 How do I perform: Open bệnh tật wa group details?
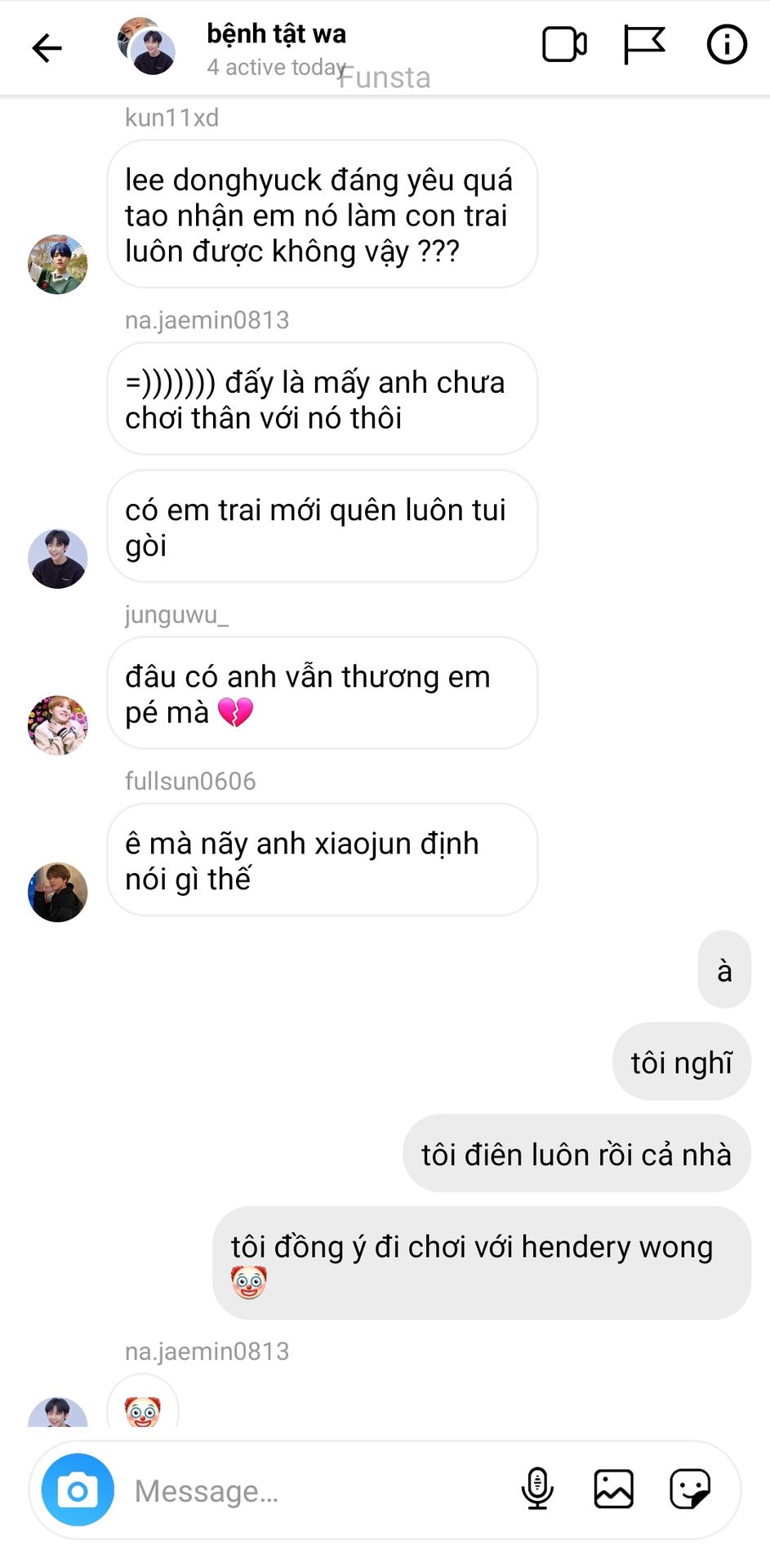coord(276,34)
